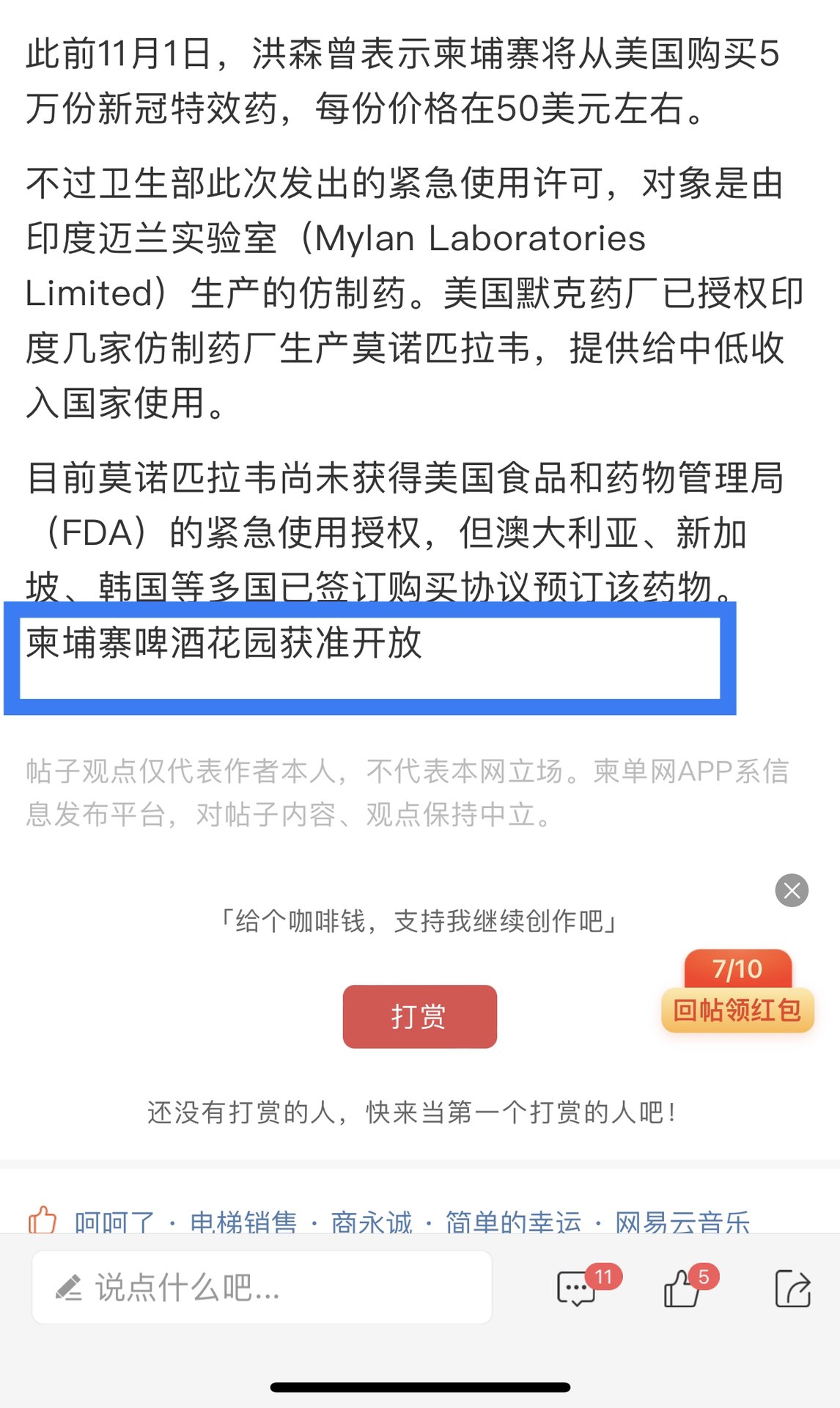This screenshot has width=840, height=1408.
Task: Open liker profile 简单的幸运
Action: (513, 1222)
